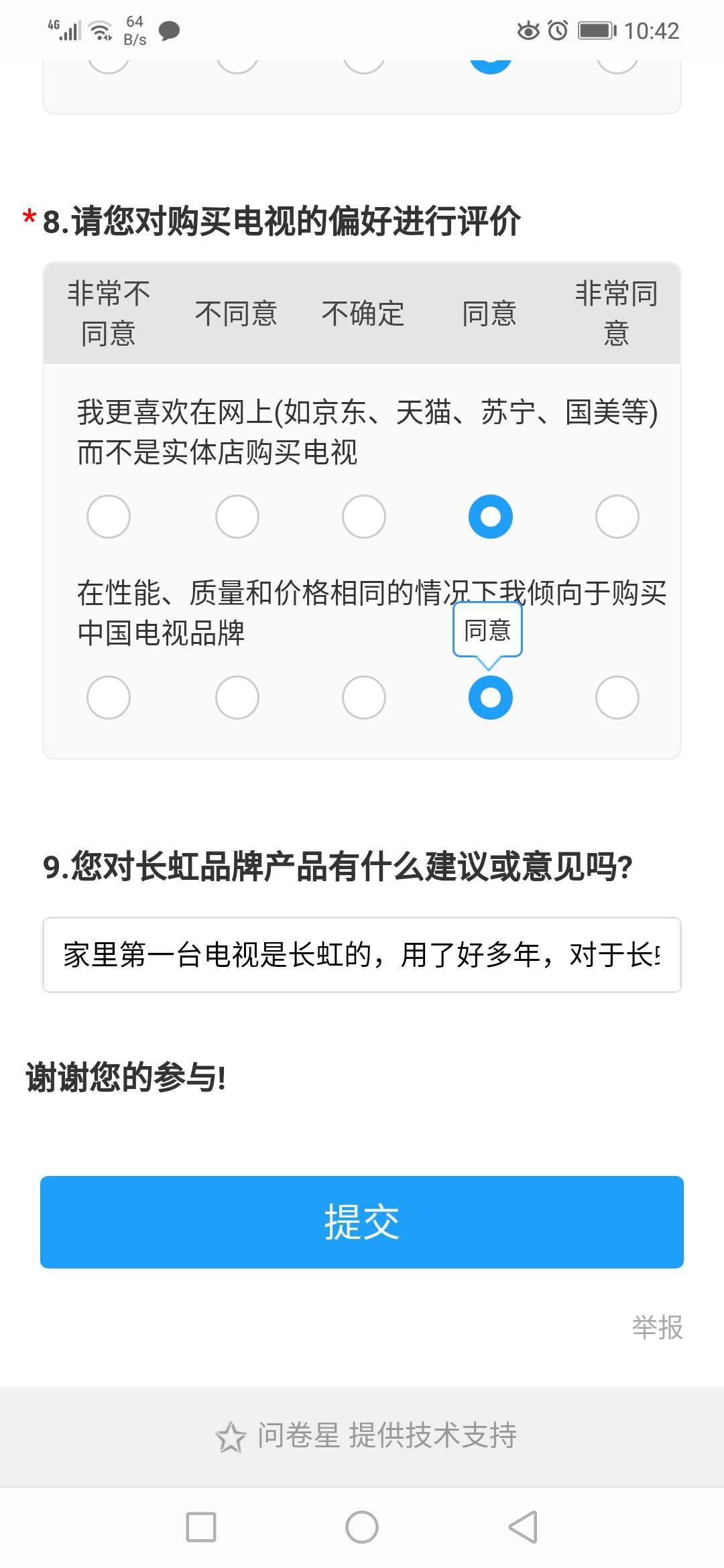Select 同意 for online TV purchase preference

[491, 517]
